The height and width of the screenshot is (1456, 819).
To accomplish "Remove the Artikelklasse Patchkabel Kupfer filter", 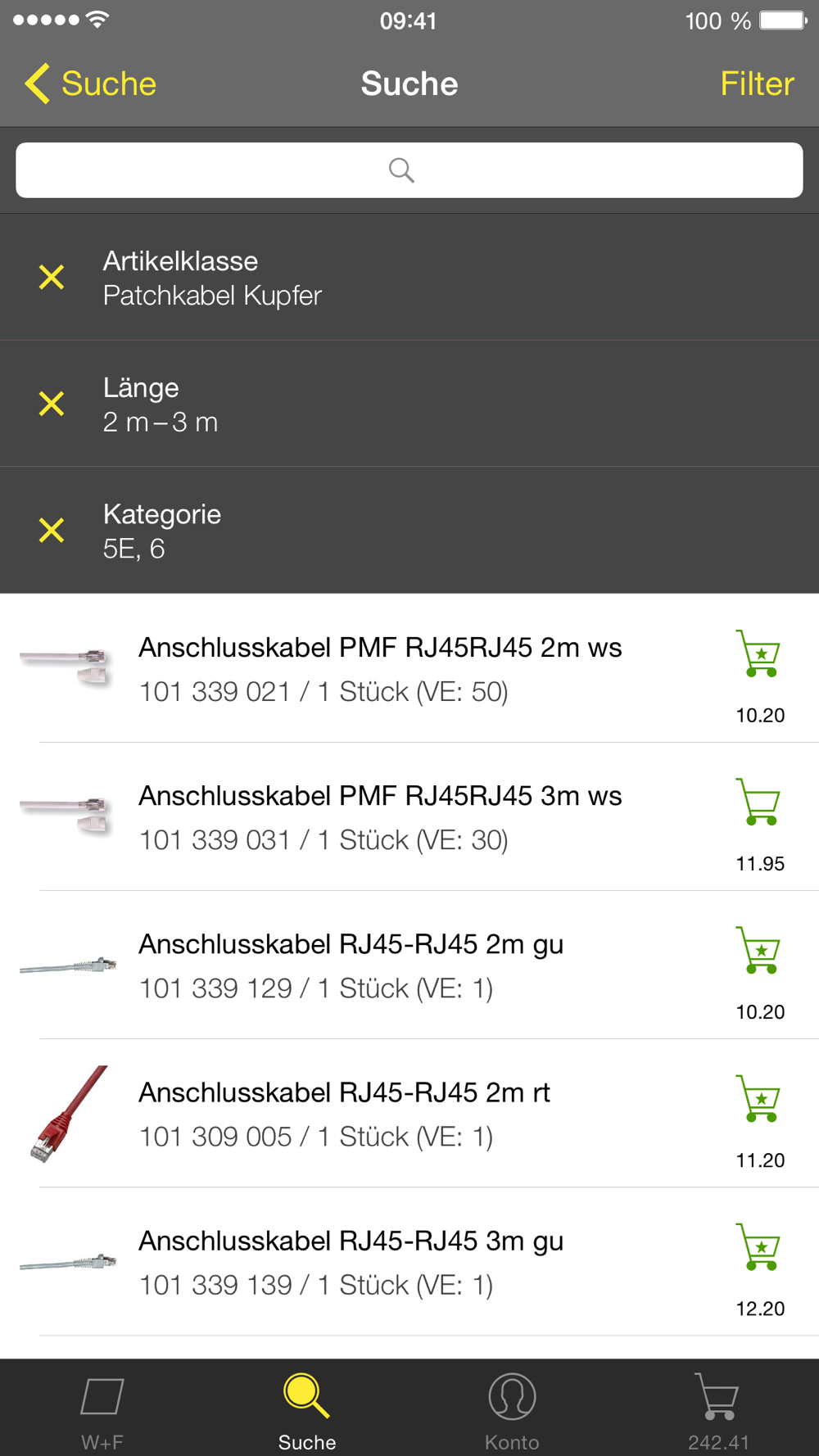I will pos(52,278).
